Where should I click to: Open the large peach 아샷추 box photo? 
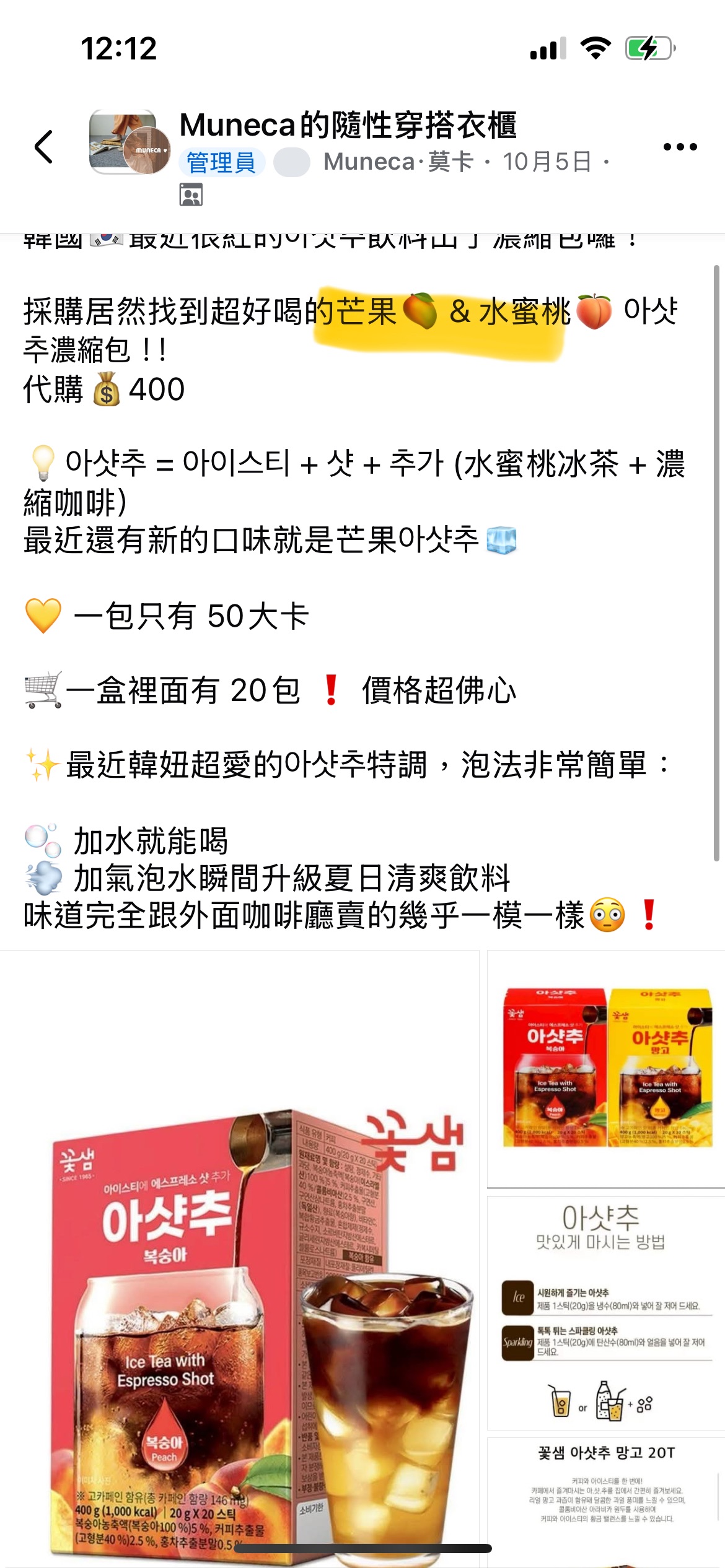pyautogui.click(x=239, y=1257)
